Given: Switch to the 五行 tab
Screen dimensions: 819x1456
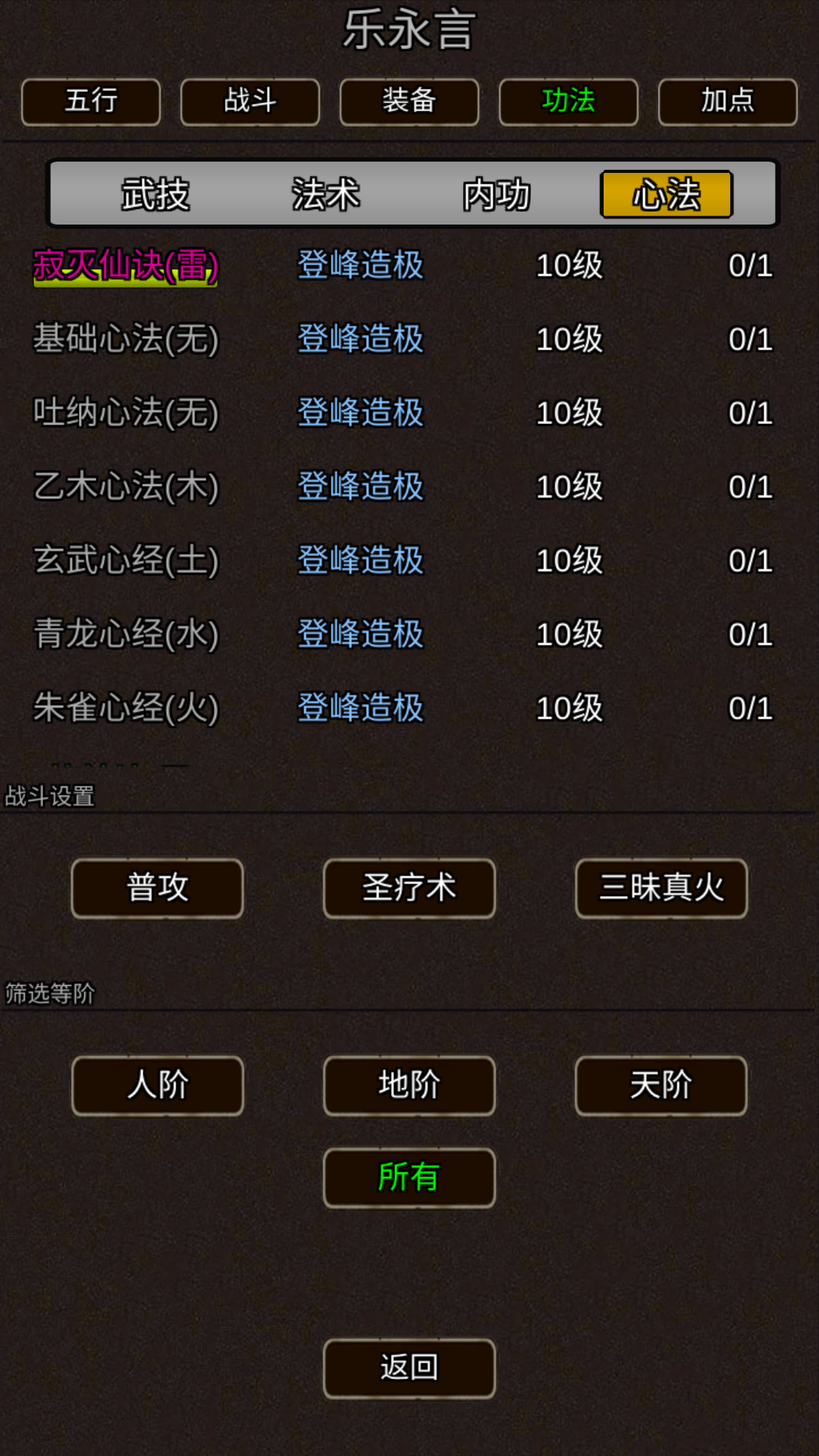Looking at the screenshot, I should click(x=91, y=102).
